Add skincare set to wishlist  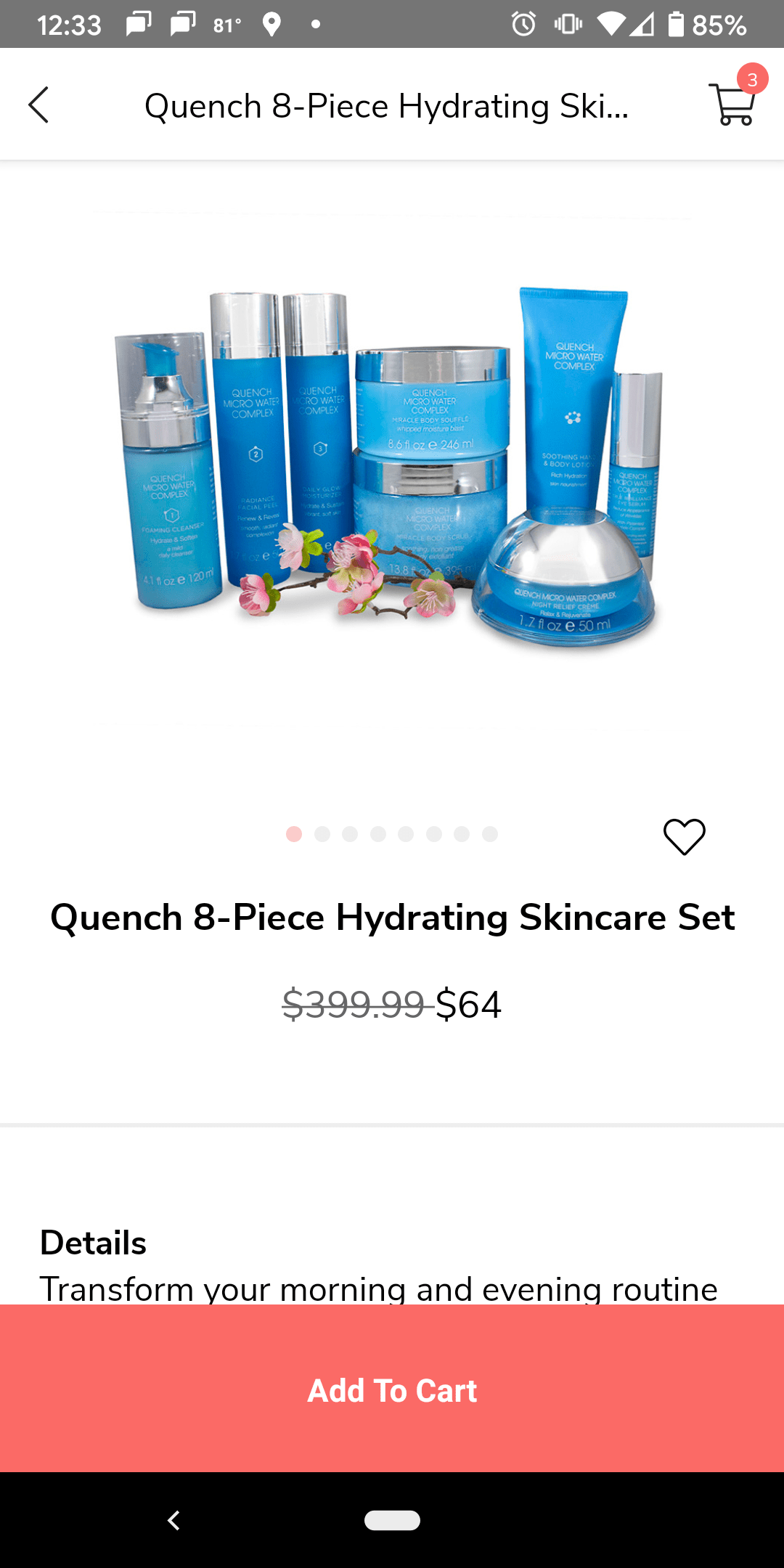pos(684,836)
